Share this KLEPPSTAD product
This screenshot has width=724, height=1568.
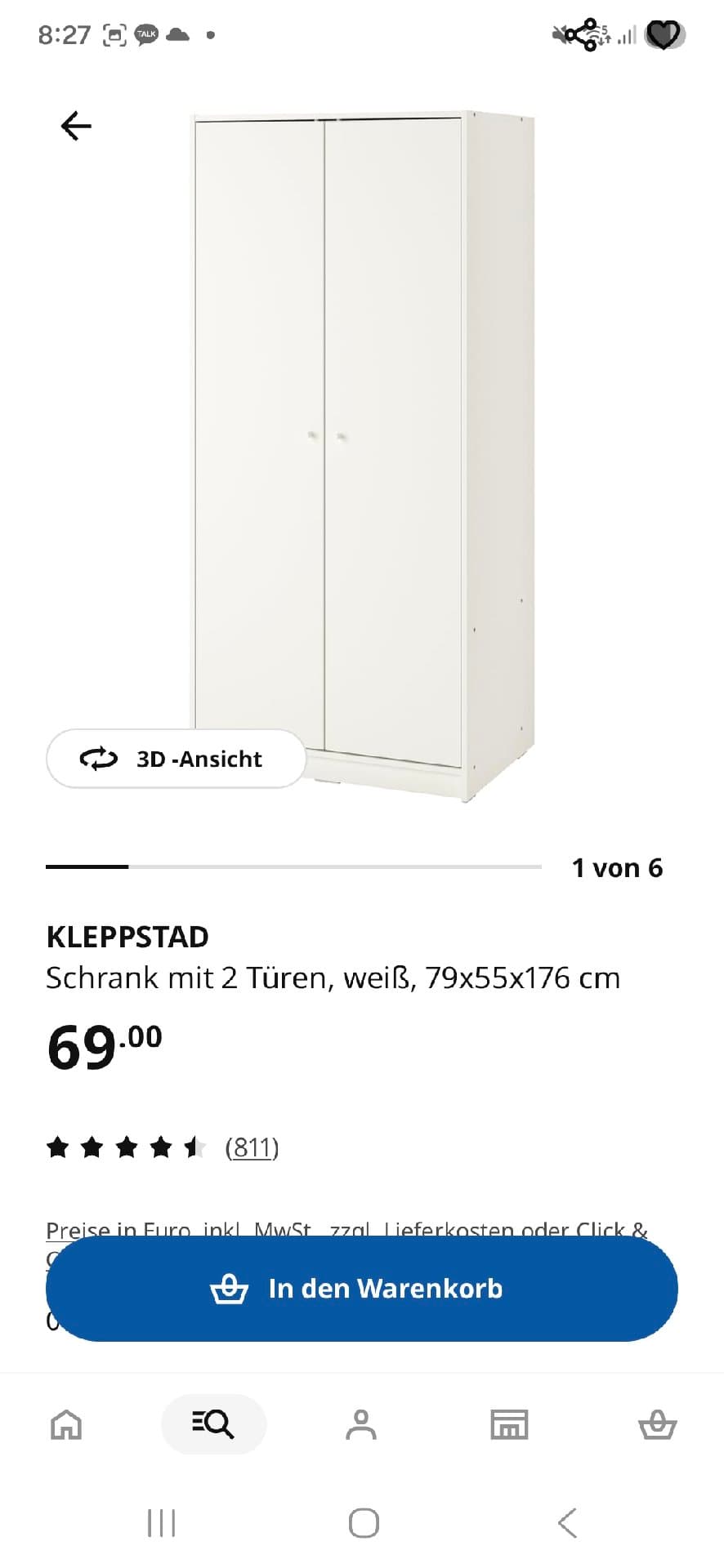pyautogui.click(x=582, y=35)
